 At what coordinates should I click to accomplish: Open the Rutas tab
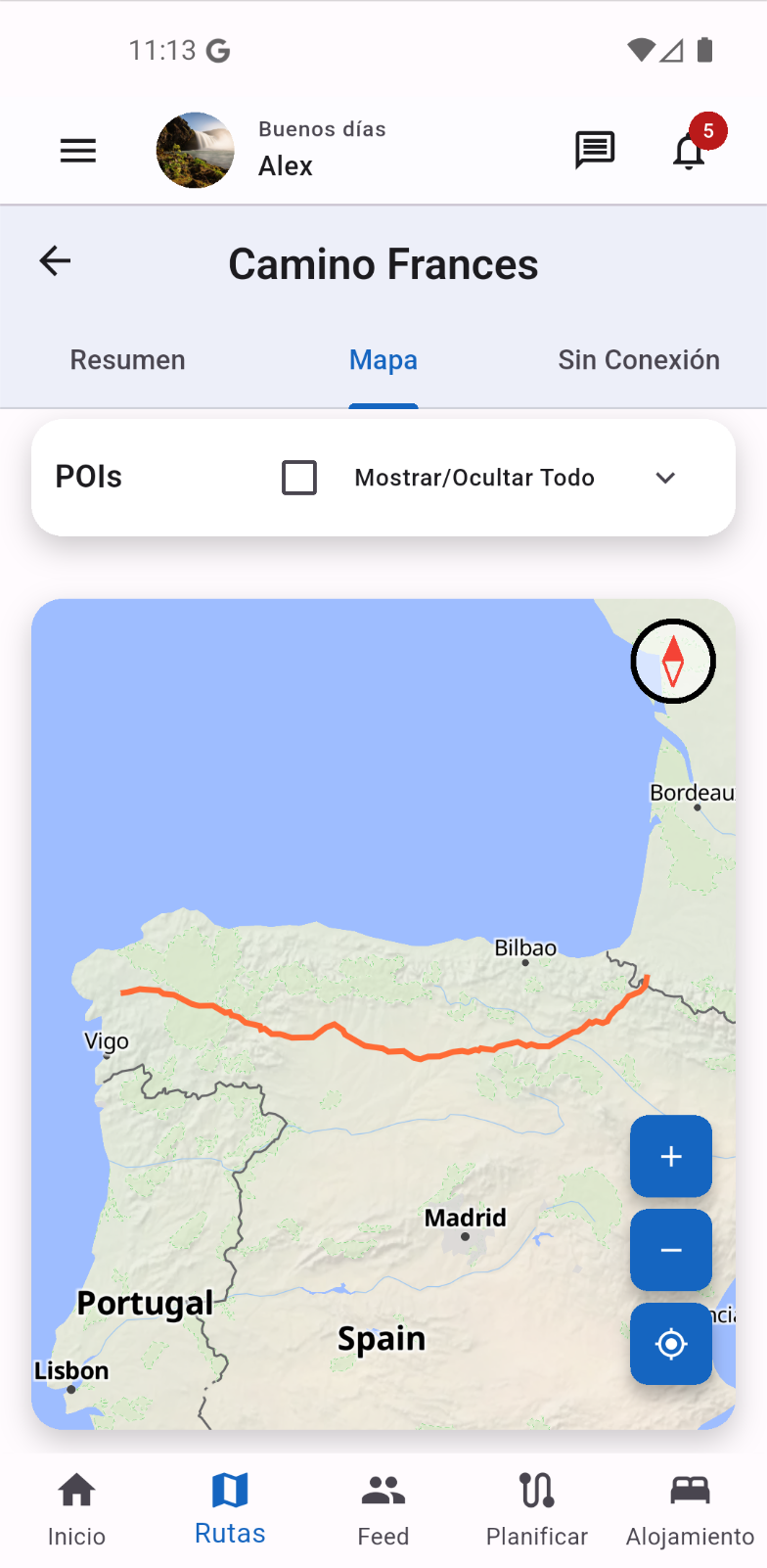(230, 1509)
